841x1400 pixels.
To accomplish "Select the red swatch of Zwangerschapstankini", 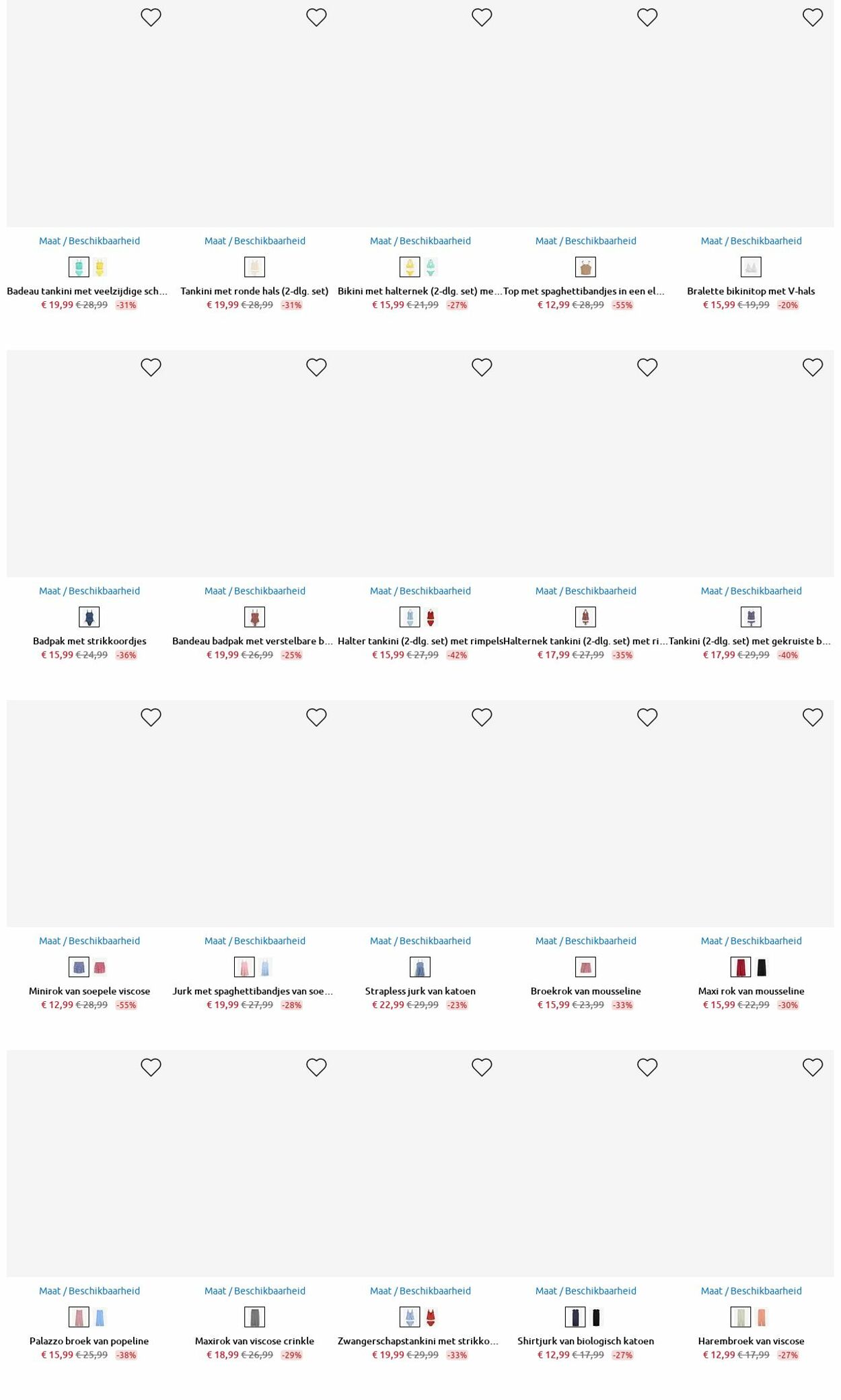I will click(x=431, y=1317).
